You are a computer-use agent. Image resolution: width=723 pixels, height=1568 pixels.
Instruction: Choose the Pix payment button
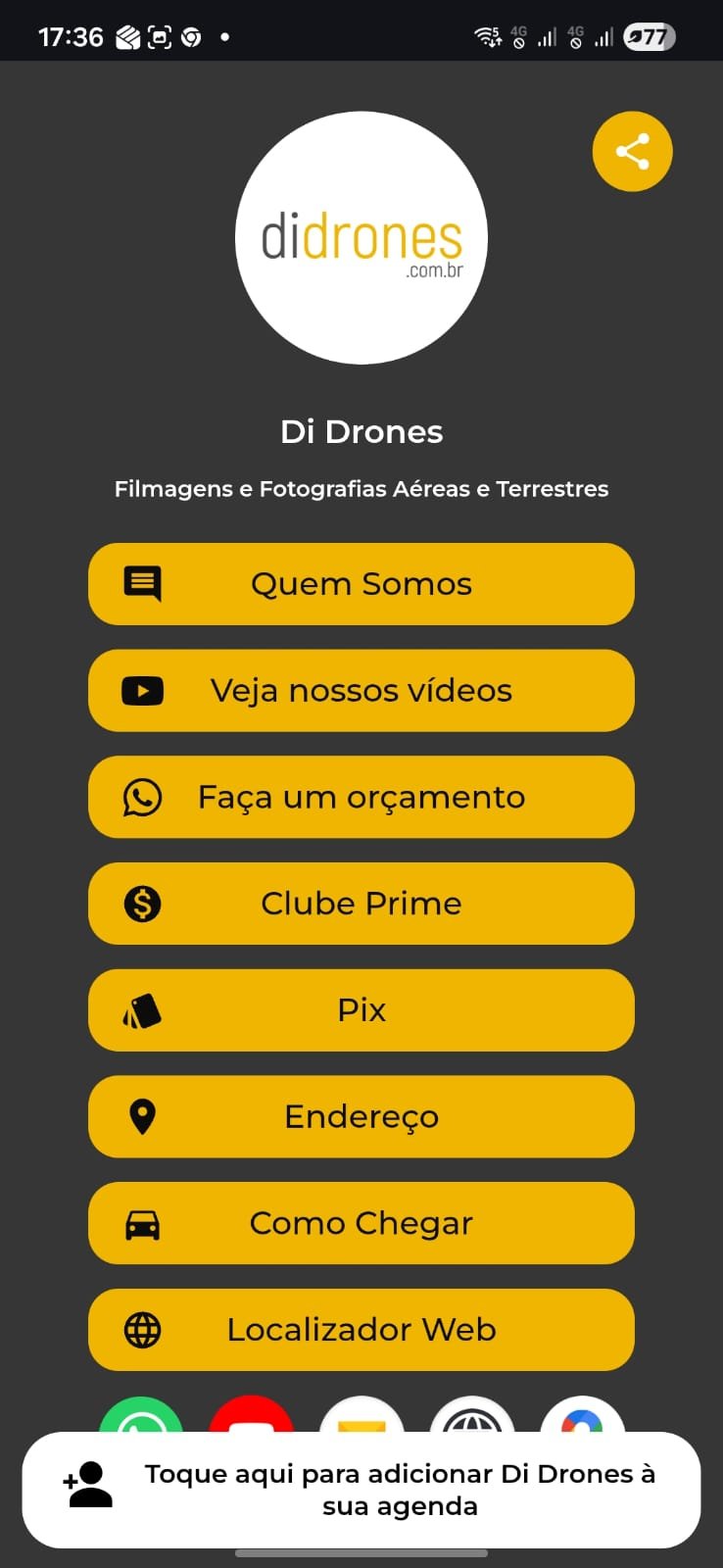coord(361,1010)
